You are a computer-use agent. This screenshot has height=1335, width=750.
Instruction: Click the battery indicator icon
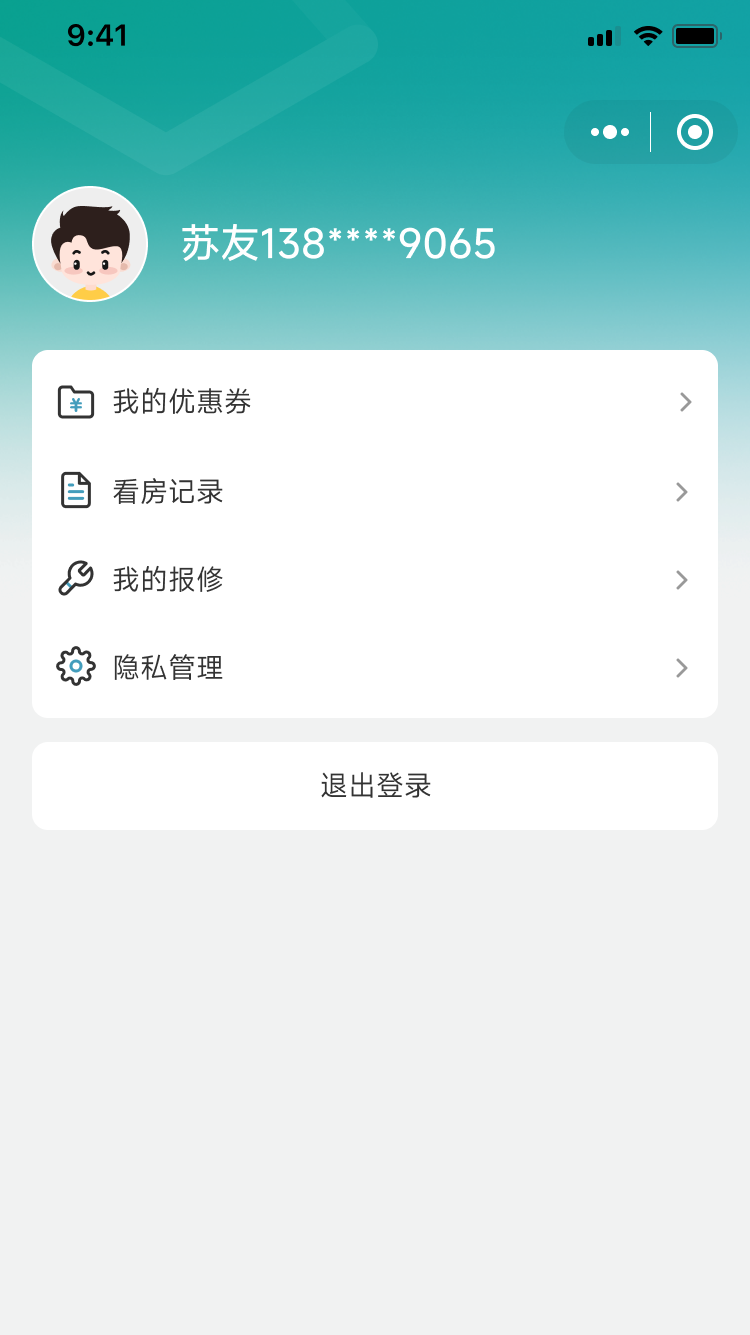tap(694, 35)
